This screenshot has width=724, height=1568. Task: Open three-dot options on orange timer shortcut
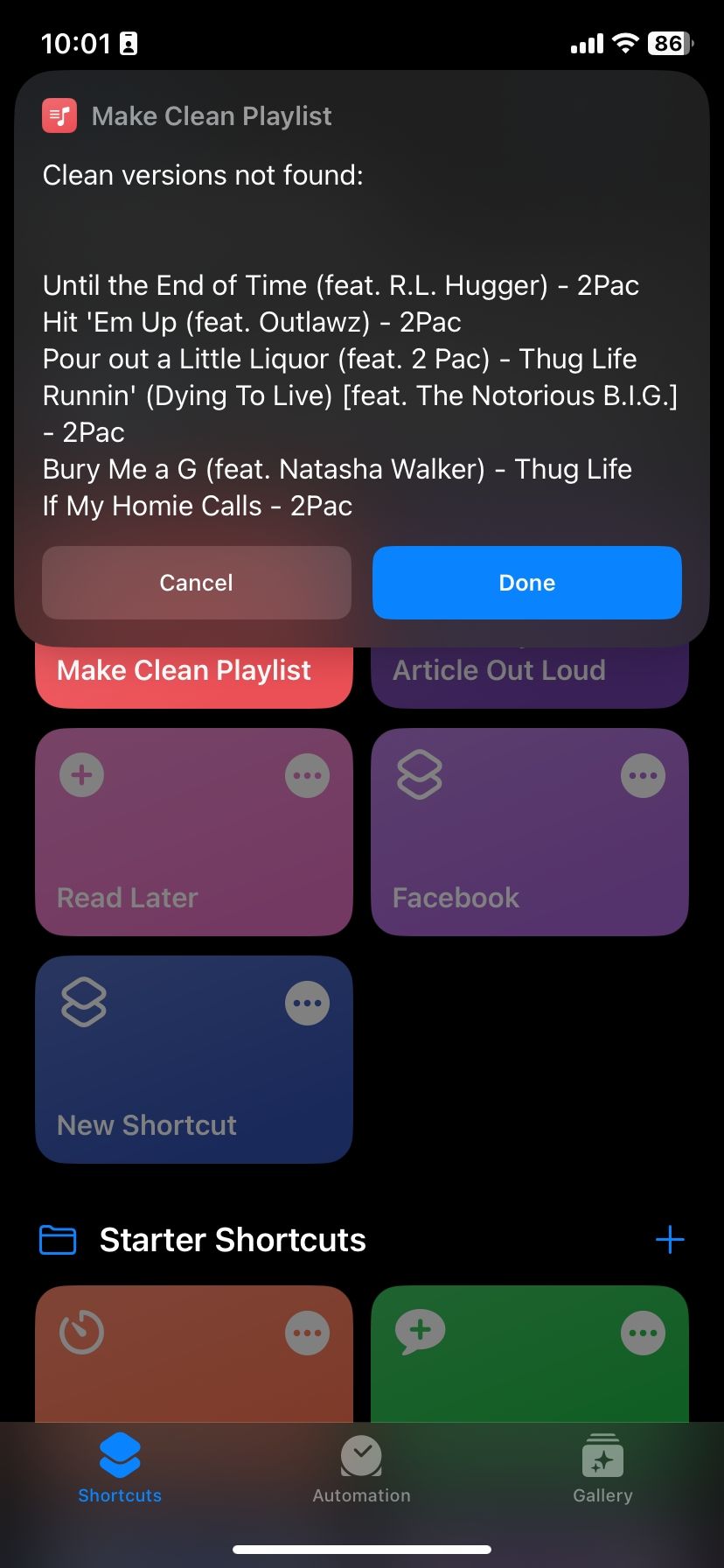pyautogui.click(x=307, y=1333)
